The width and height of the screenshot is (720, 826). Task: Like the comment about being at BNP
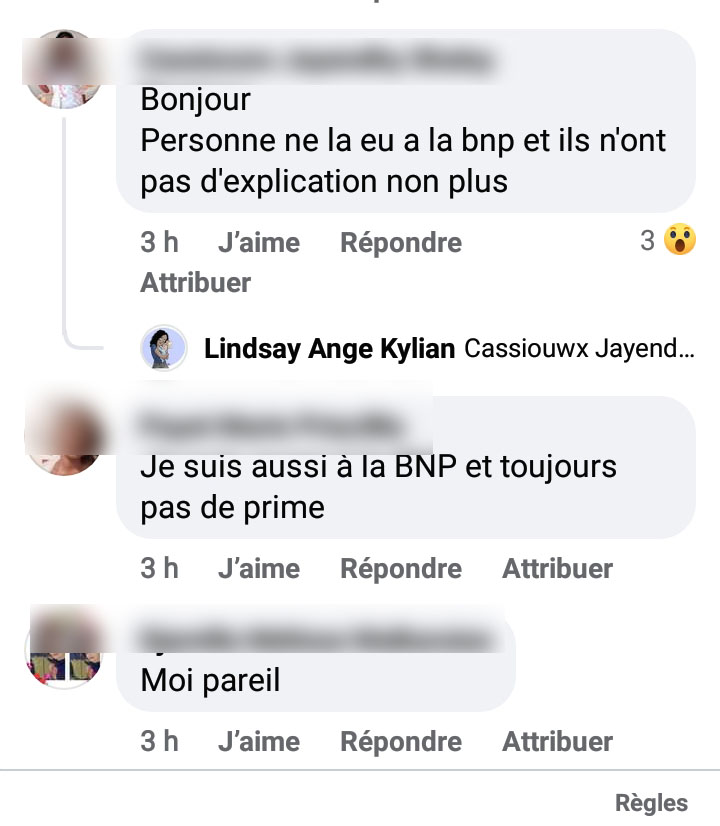coord(258,569)
